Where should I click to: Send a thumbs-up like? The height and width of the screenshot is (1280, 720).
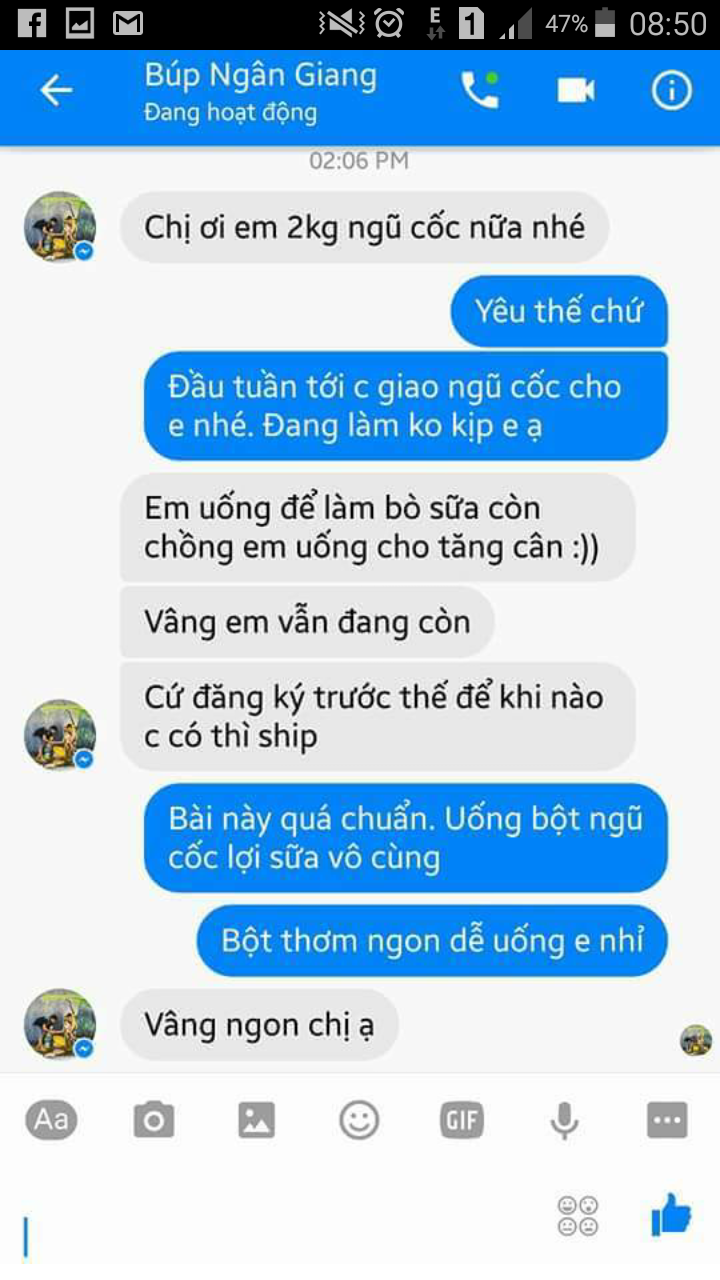tap(671, 1216)
